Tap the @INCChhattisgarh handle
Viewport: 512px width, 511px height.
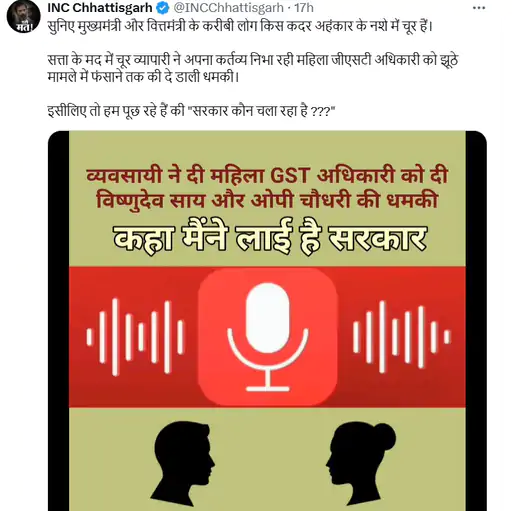coord(230,7)
